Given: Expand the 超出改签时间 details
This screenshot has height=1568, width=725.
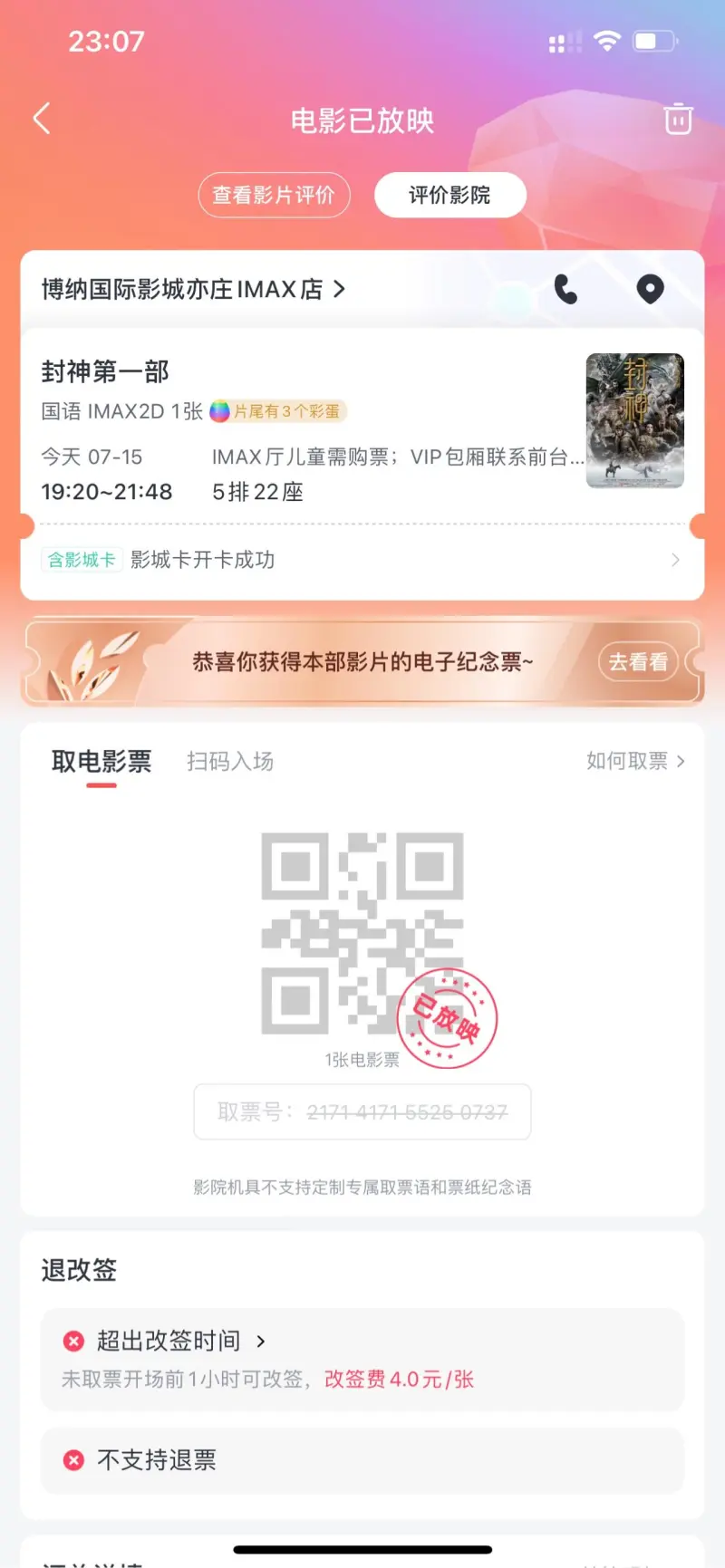Looking at the screenshot, I should [181, 1341].
